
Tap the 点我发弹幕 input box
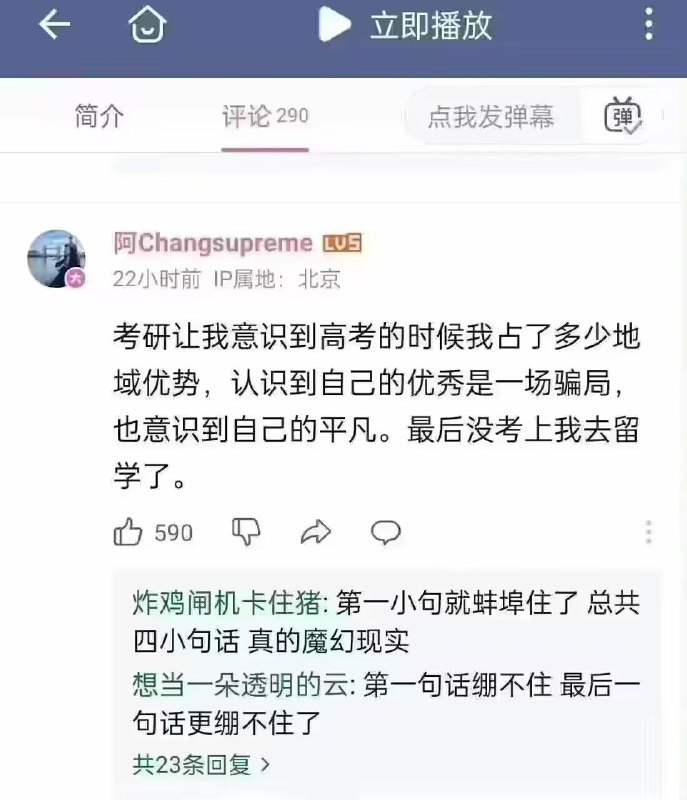[492, 116]
